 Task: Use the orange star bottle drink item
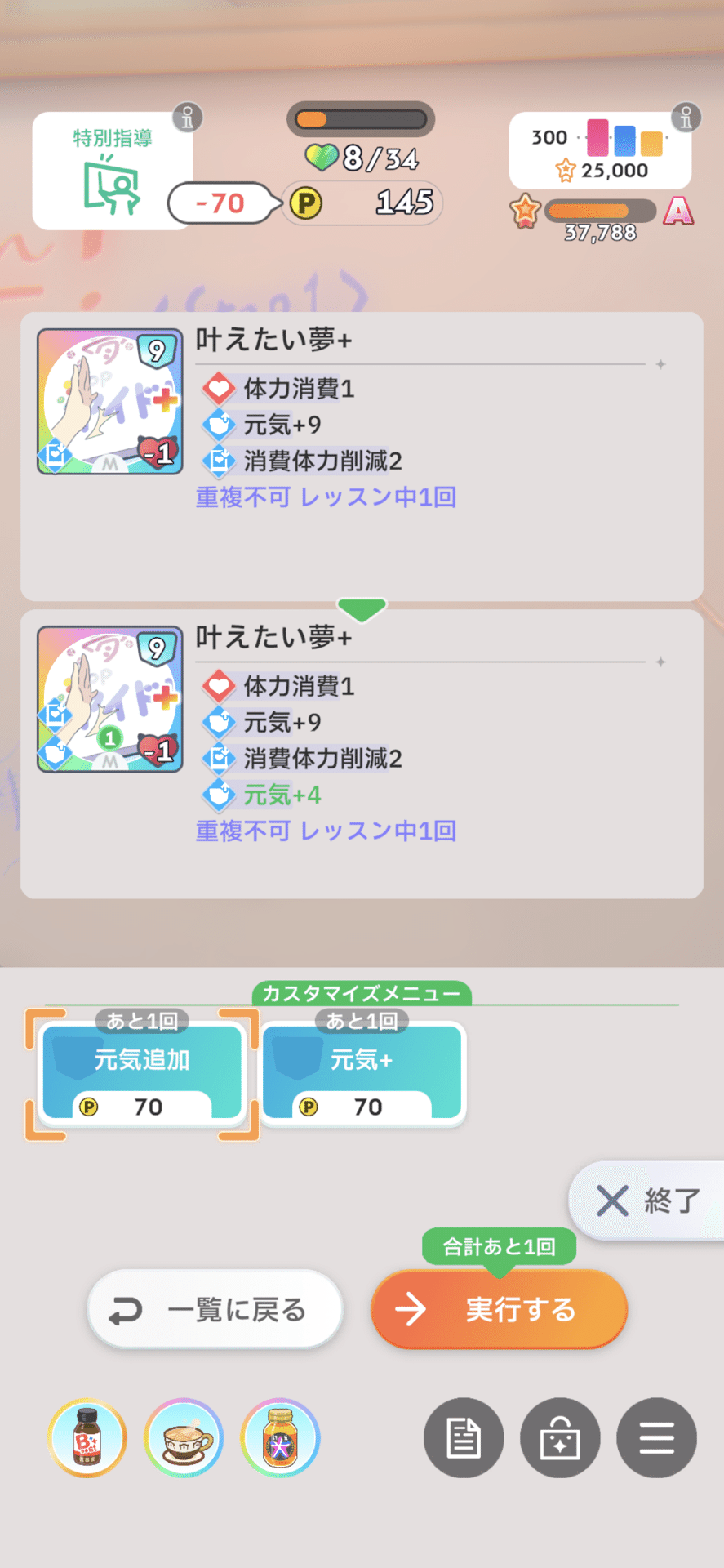280,1438
